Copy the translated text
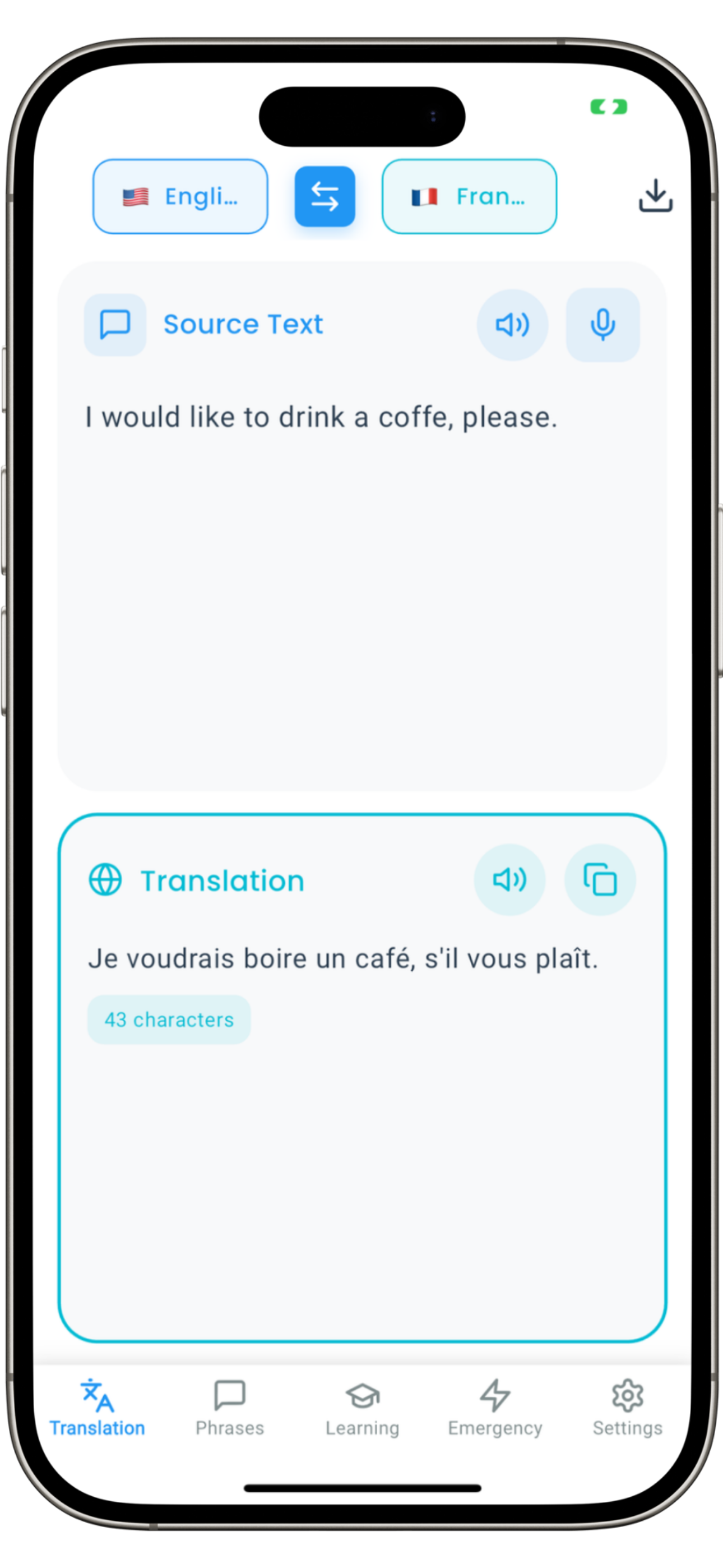 point(600,879)
